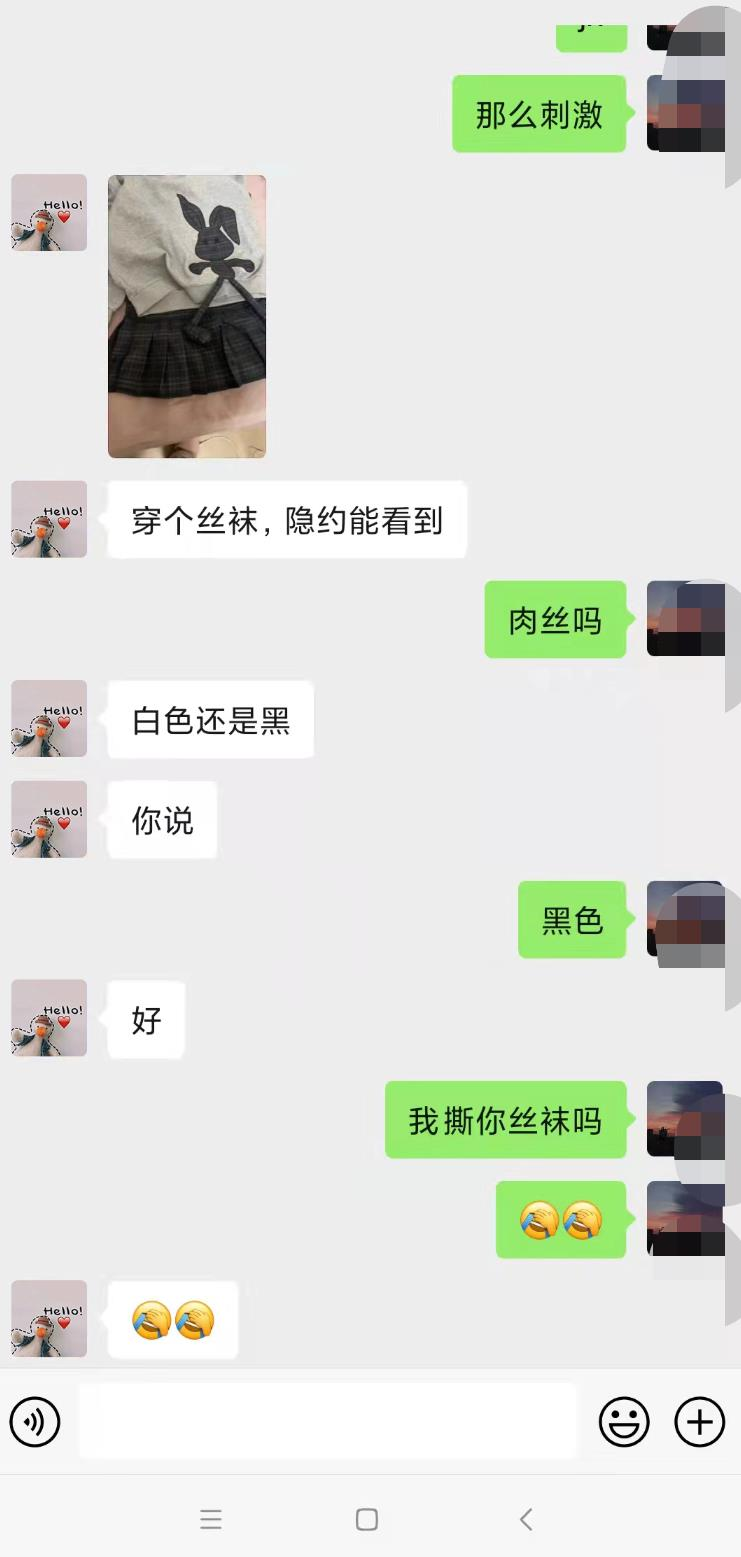
Task: Open the rabbit sweater photo message
Action: (x=187, y=316)
